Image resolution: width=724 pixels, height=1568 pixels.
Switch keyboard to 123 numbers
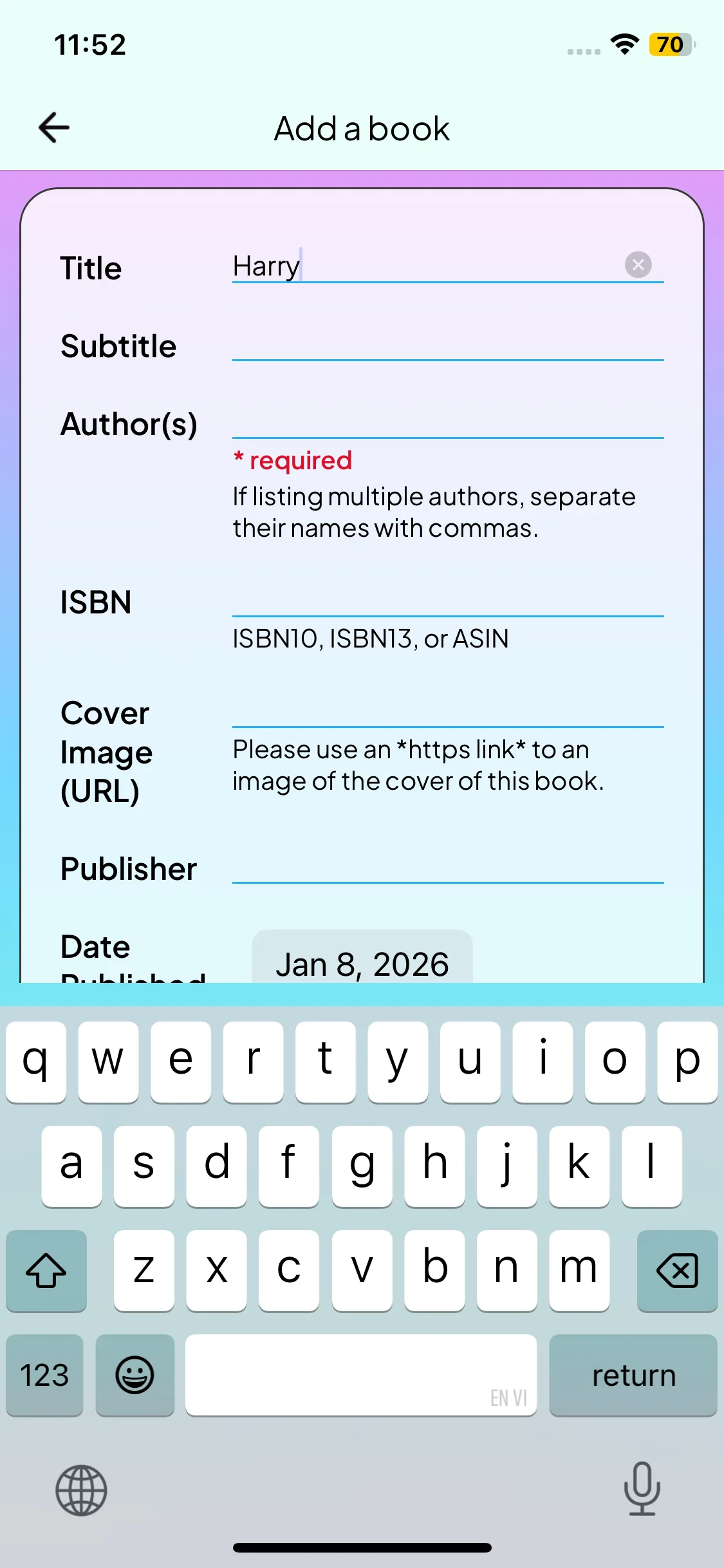pos(44,1375)
